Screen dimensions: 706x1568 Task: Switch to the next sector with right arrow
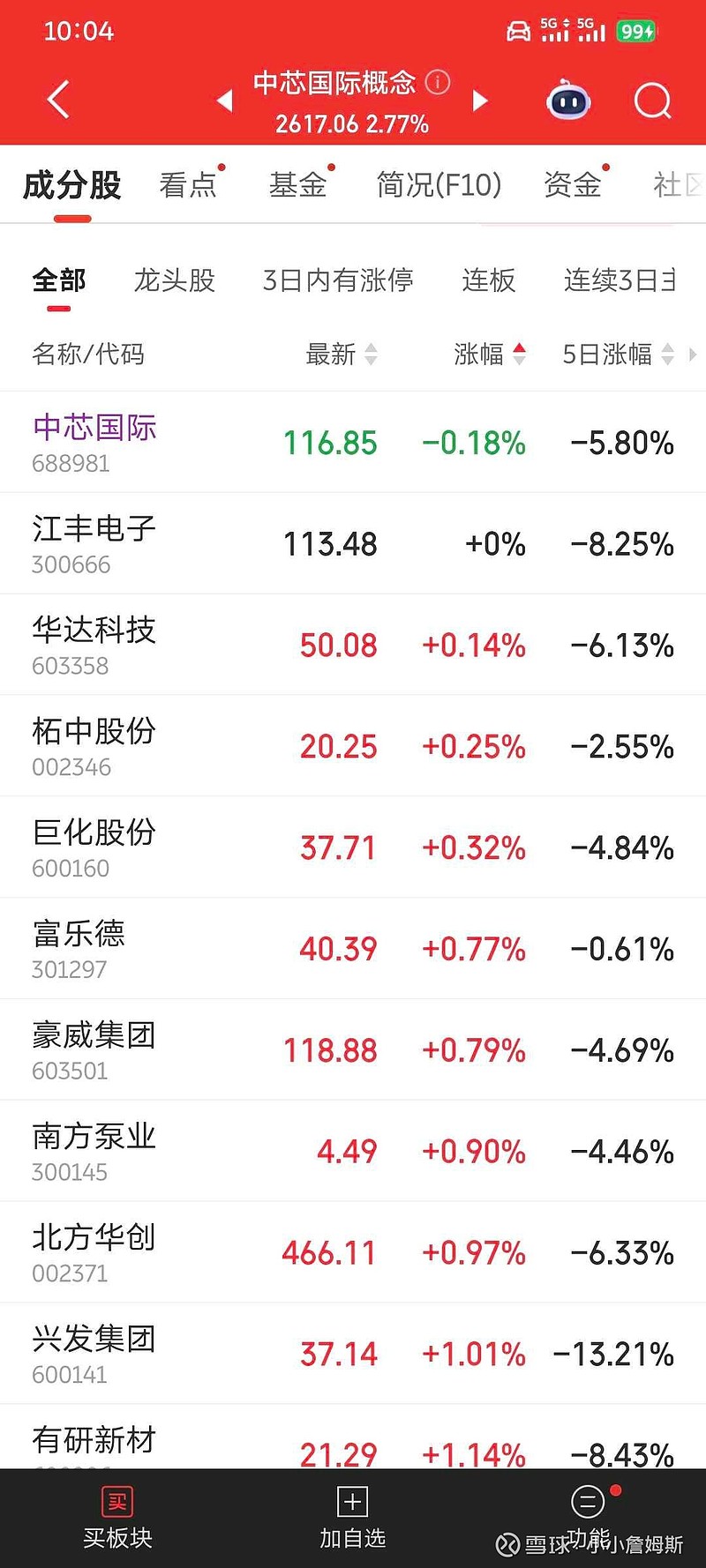pyautogui.click(x=480, y=101)
